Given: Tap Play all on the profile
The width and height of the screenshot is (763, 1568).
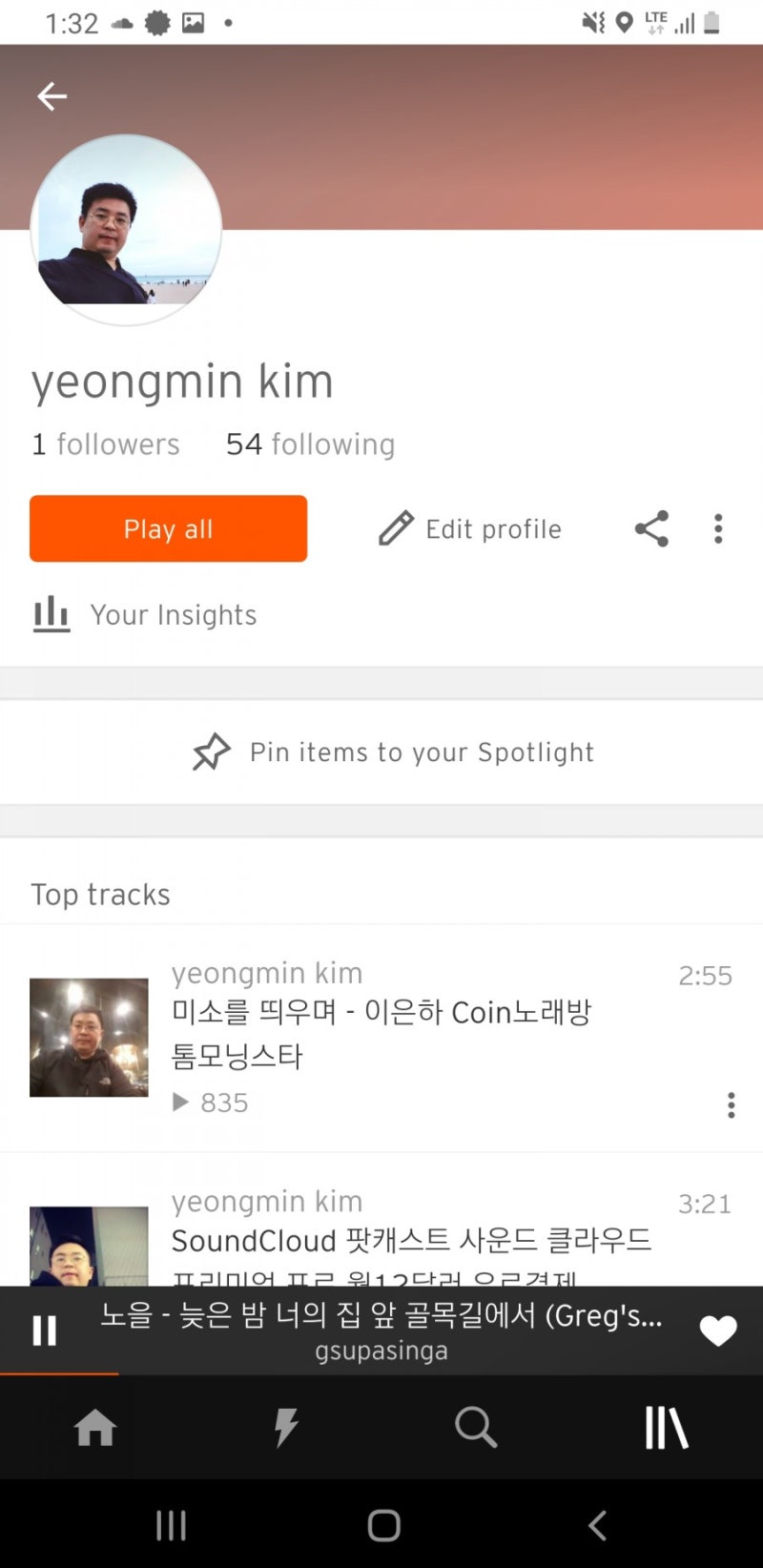Looking at the screenshot, I should tap(168, 528).
